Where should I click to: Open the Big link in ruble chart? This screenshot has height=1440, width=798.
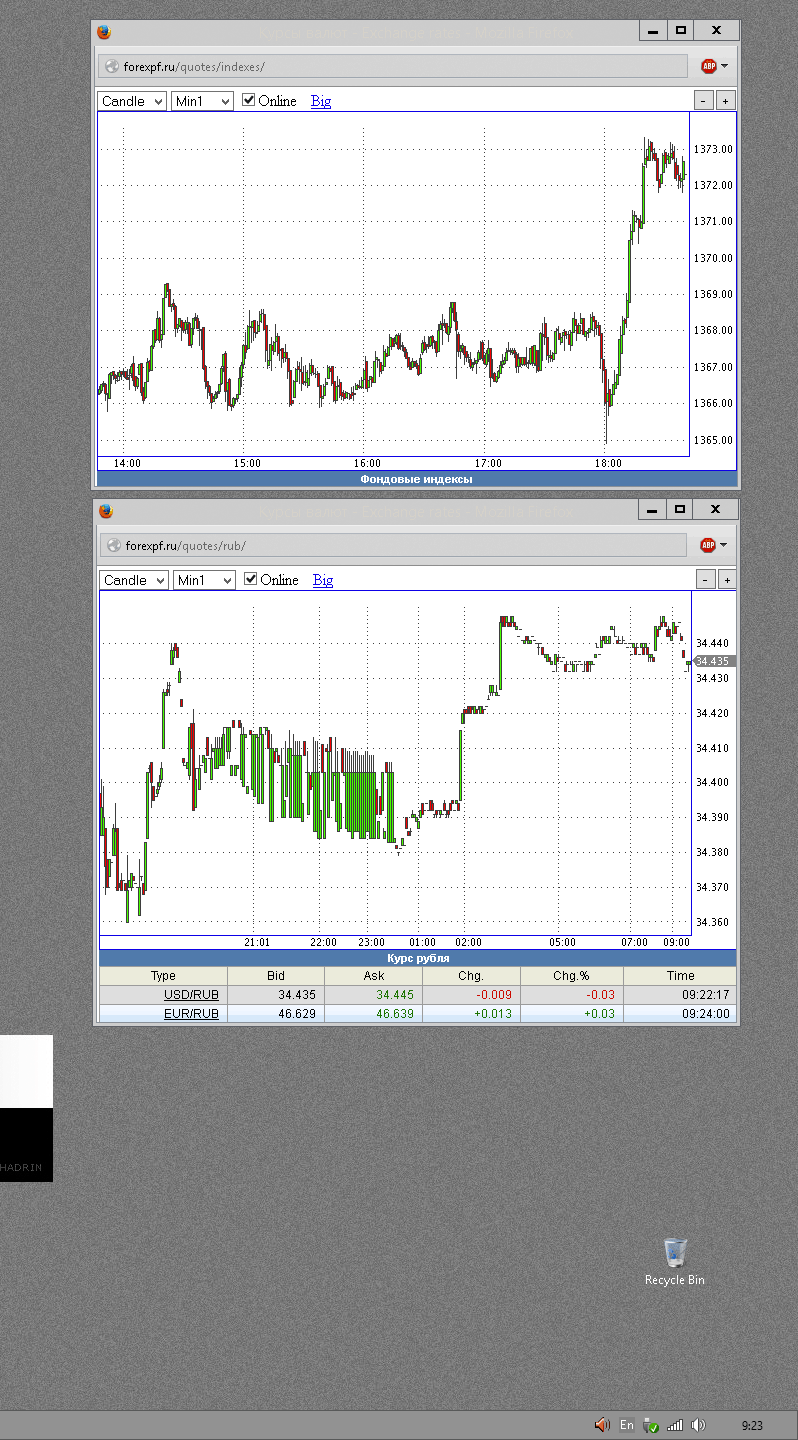click(x=323, y=580)
